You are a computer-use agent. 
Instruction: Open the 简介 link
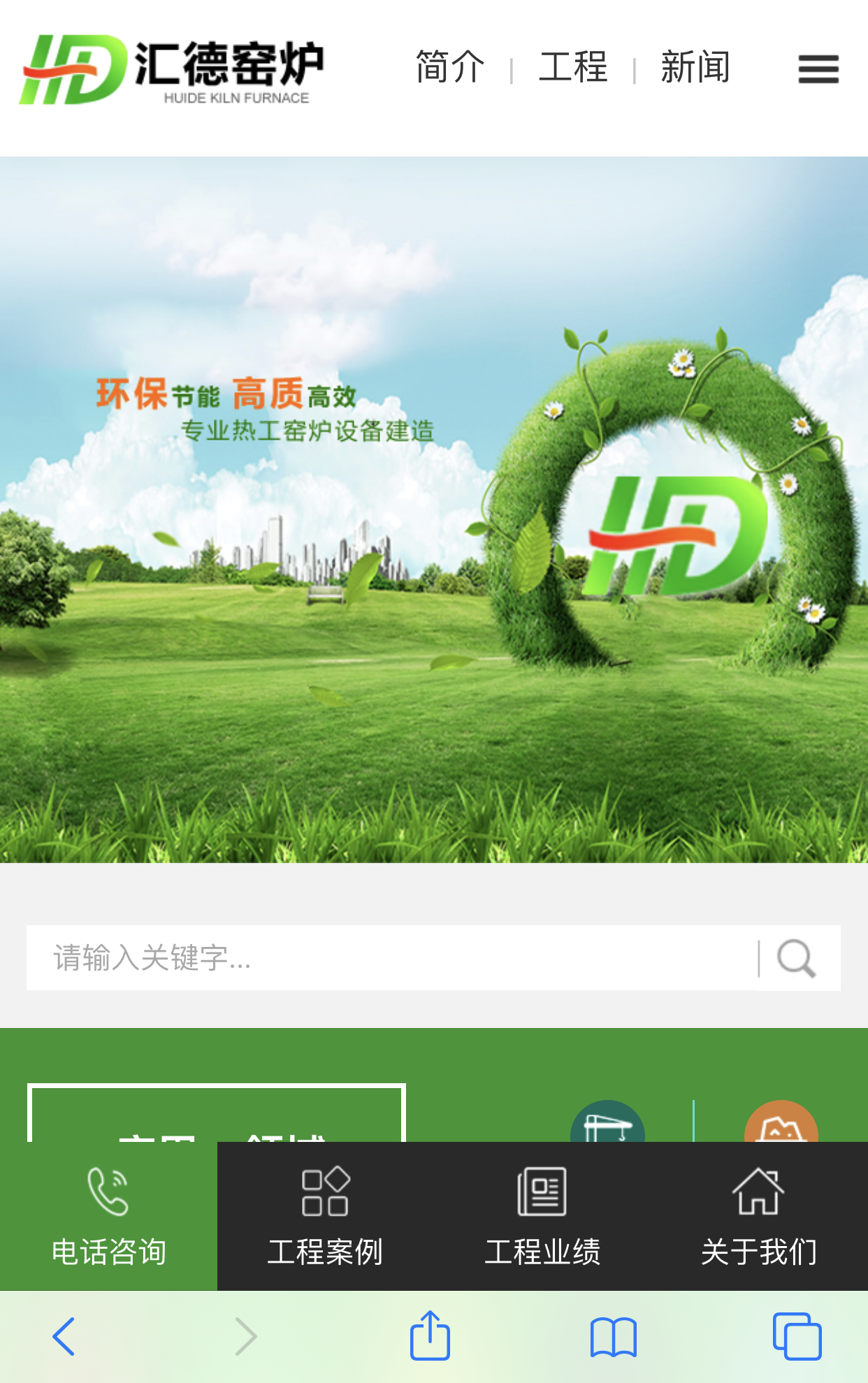[449, 68]
